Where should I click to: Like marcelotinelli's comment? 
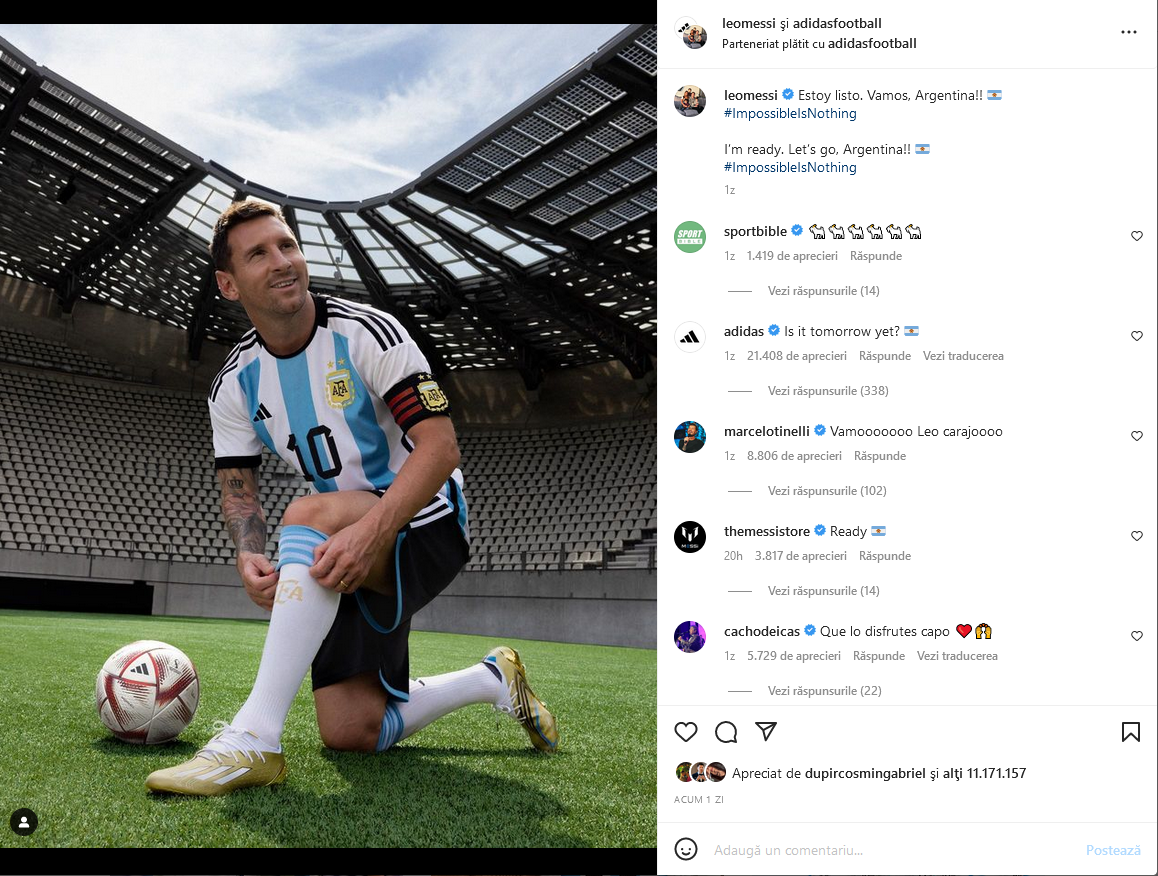[x=1137, y=436]
